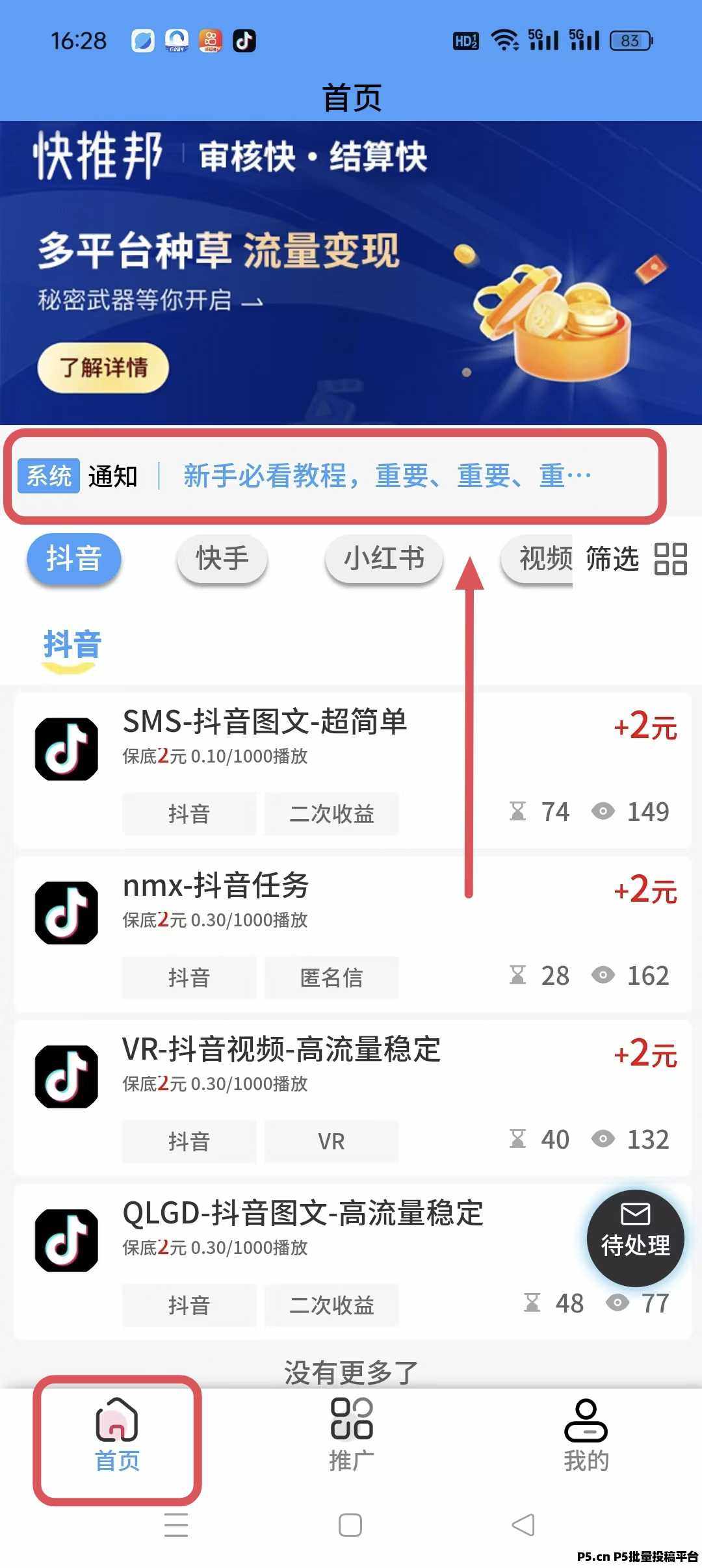Switch to the 快手 chip

(222, 558)
